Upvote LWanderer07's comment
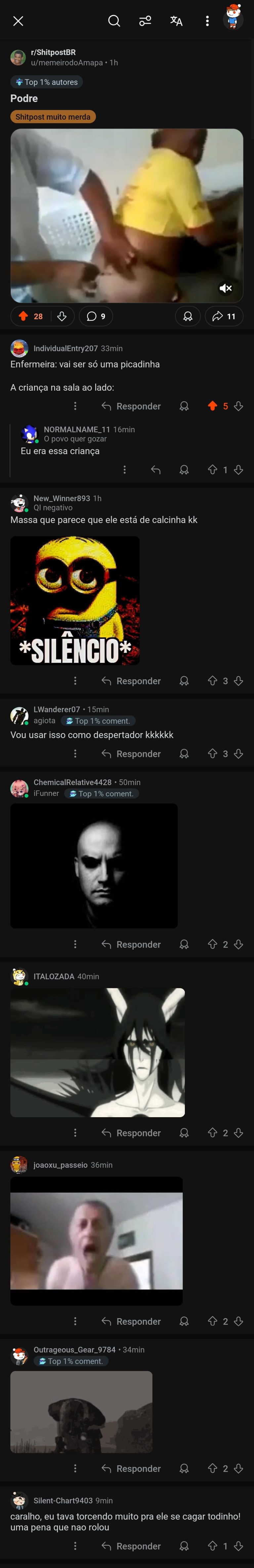 (213, 754)
